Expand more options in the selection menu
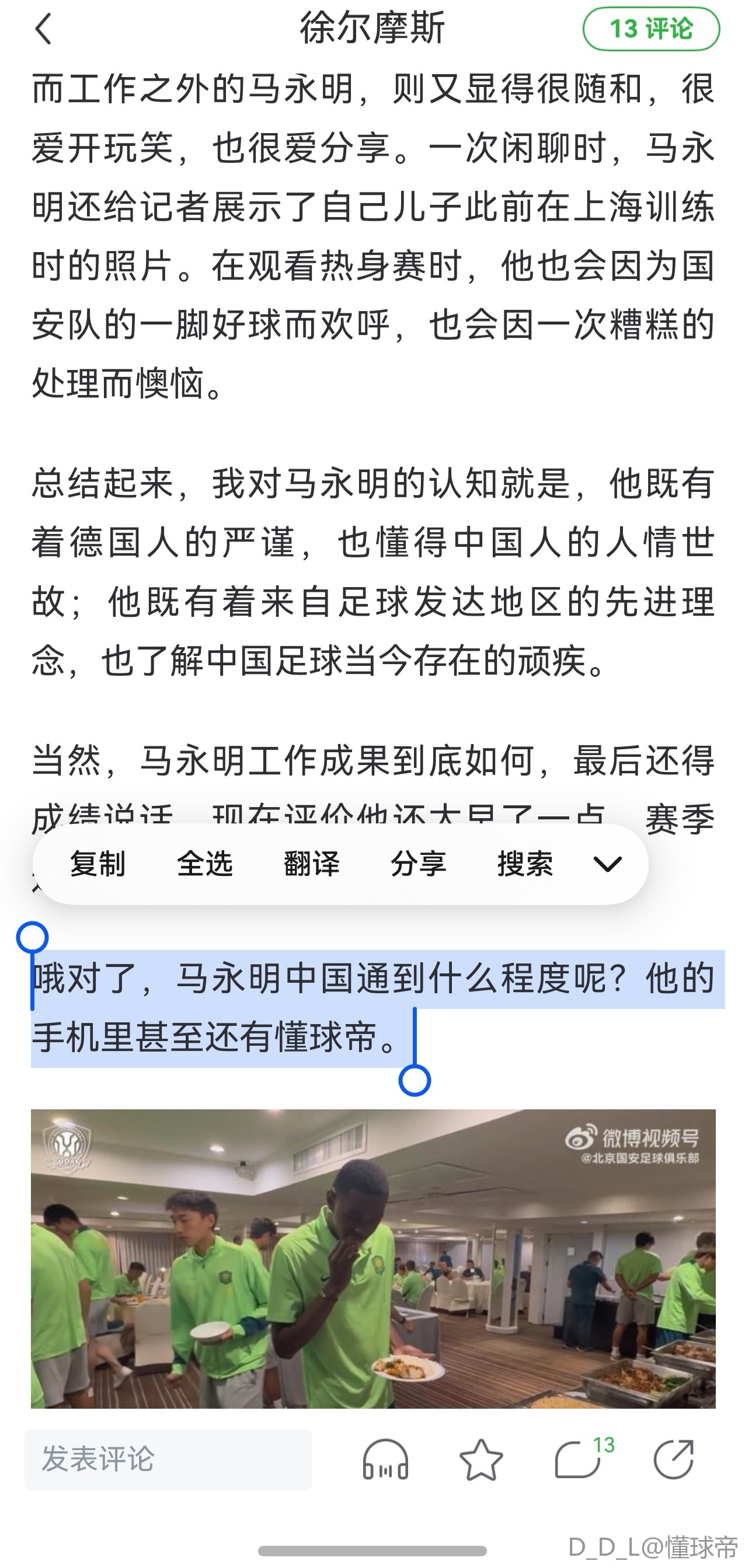Image resolution: width=745 pixels, height=1568 pixels. [607, 864]
